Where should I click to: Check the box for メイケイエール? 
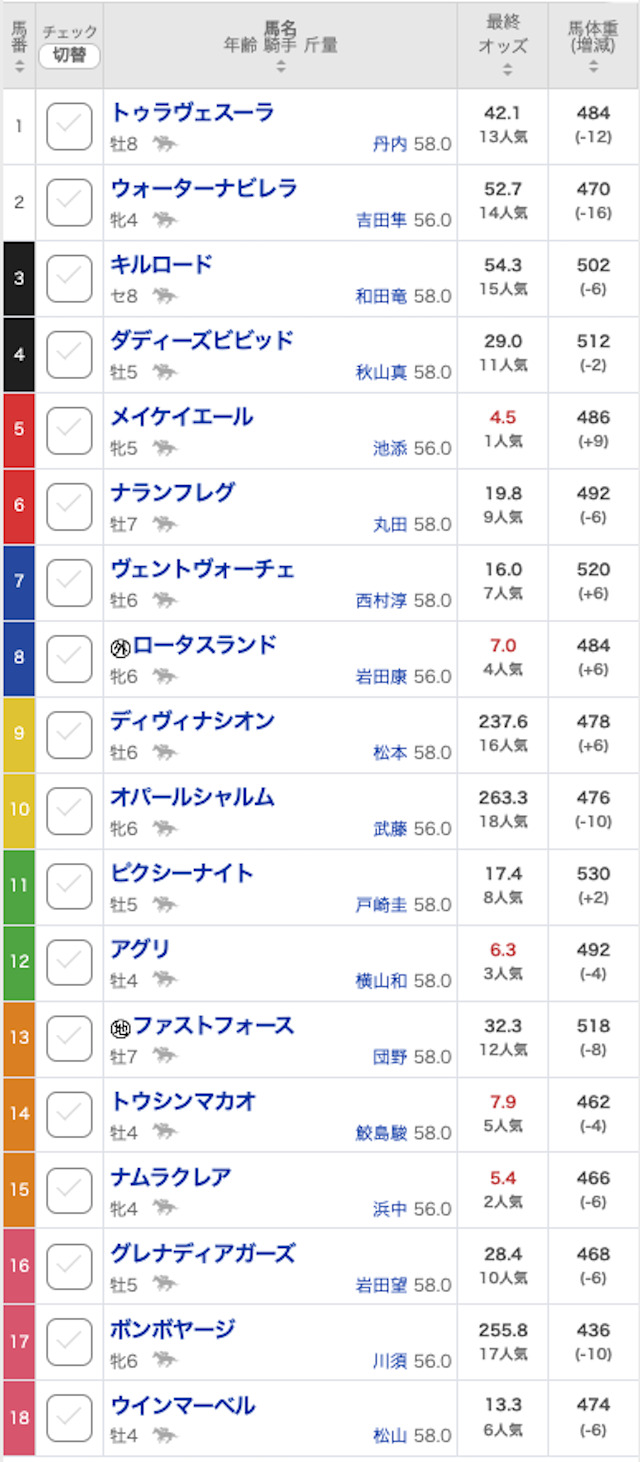69,431
